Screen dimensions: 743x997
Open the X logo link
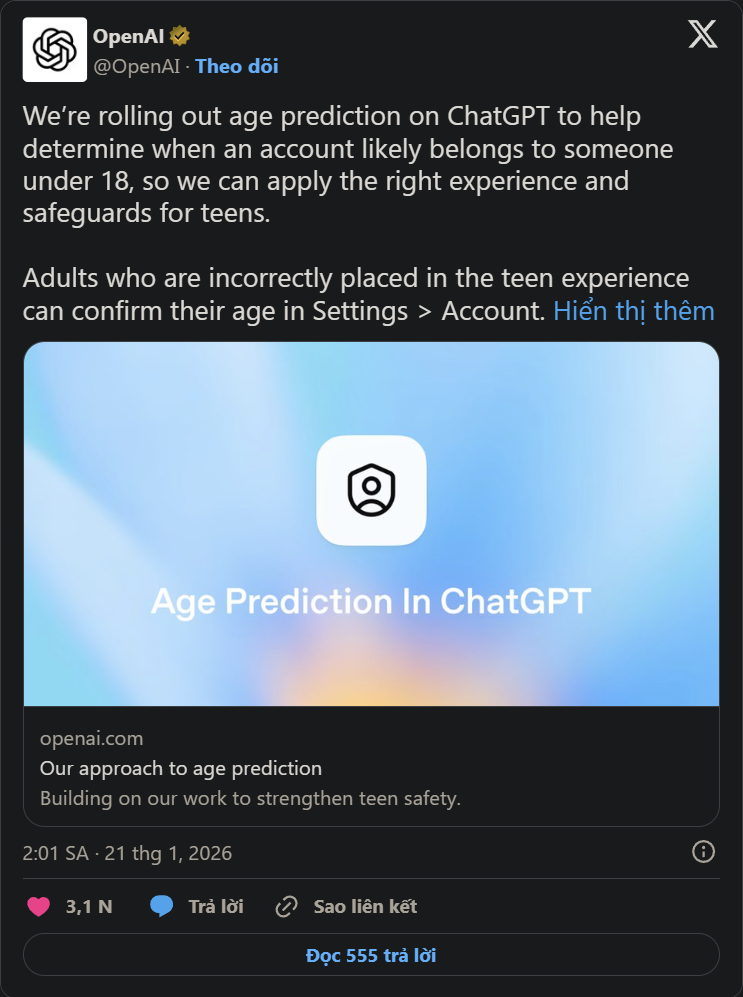[x=702, y=35]
